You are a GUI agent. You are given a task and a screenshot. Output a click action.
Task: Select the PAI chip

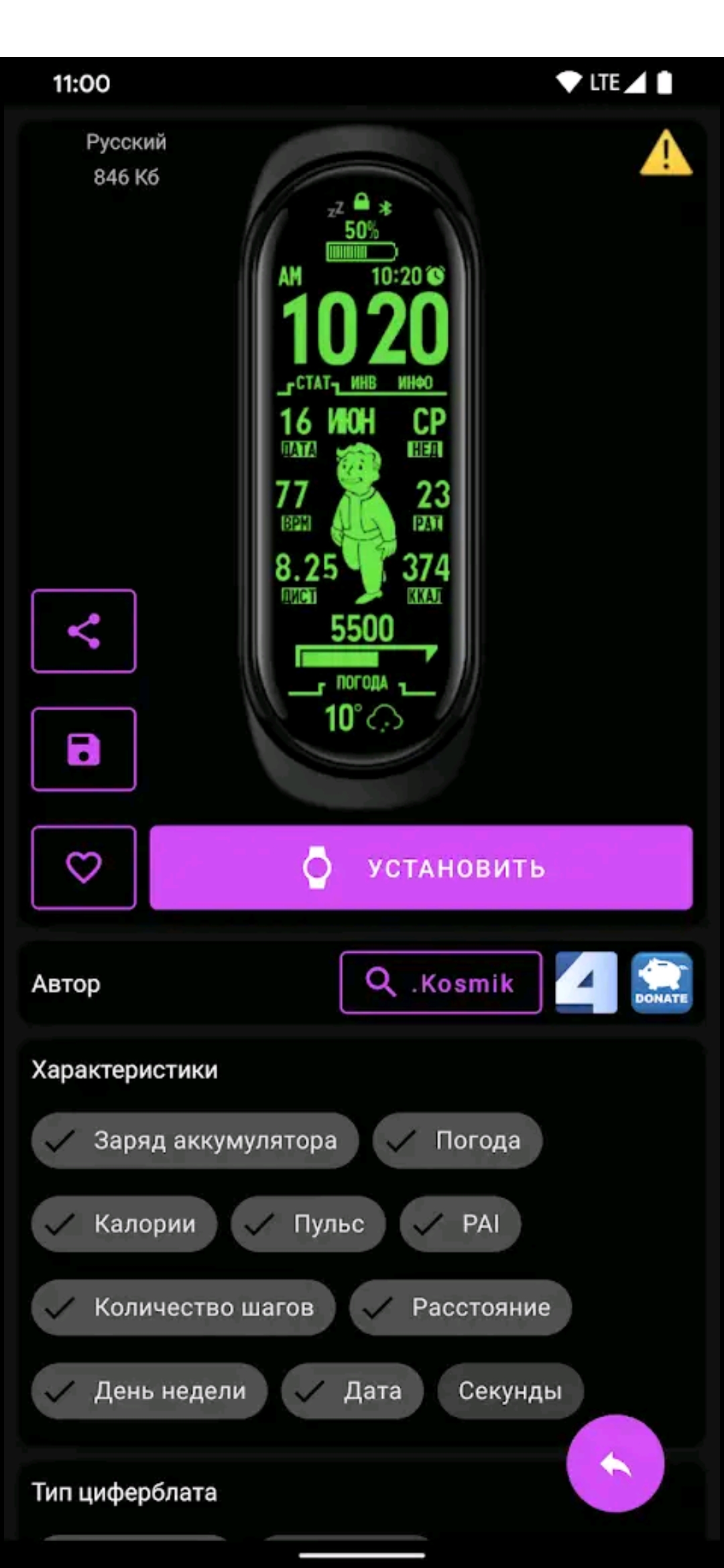coord(460,1224)
